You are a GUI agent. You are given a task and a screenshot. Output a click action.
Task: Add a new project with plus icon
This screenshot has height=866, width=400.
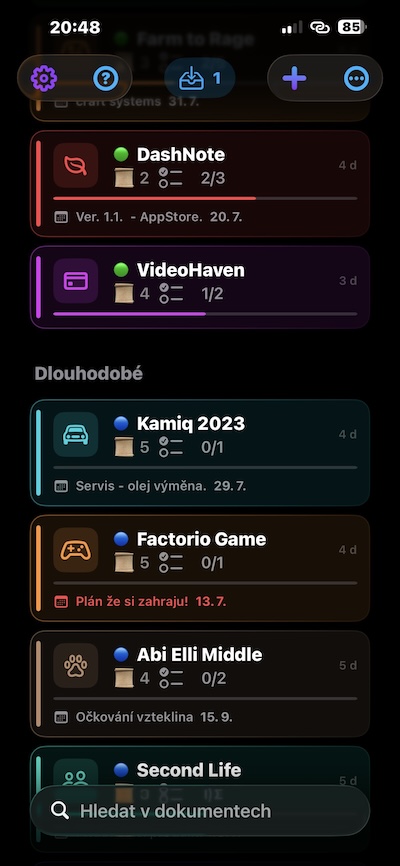294,78
